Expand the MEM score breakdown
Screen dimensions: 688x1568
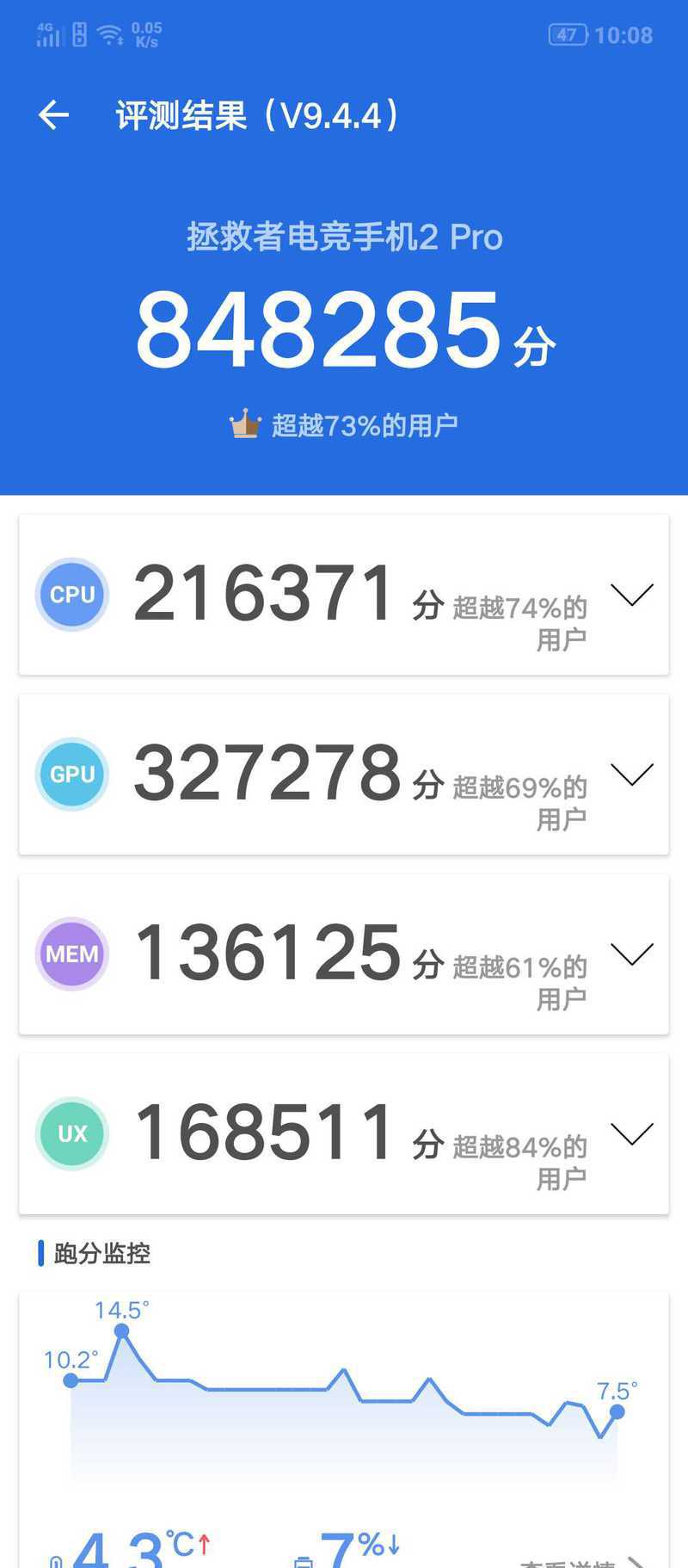632,954
